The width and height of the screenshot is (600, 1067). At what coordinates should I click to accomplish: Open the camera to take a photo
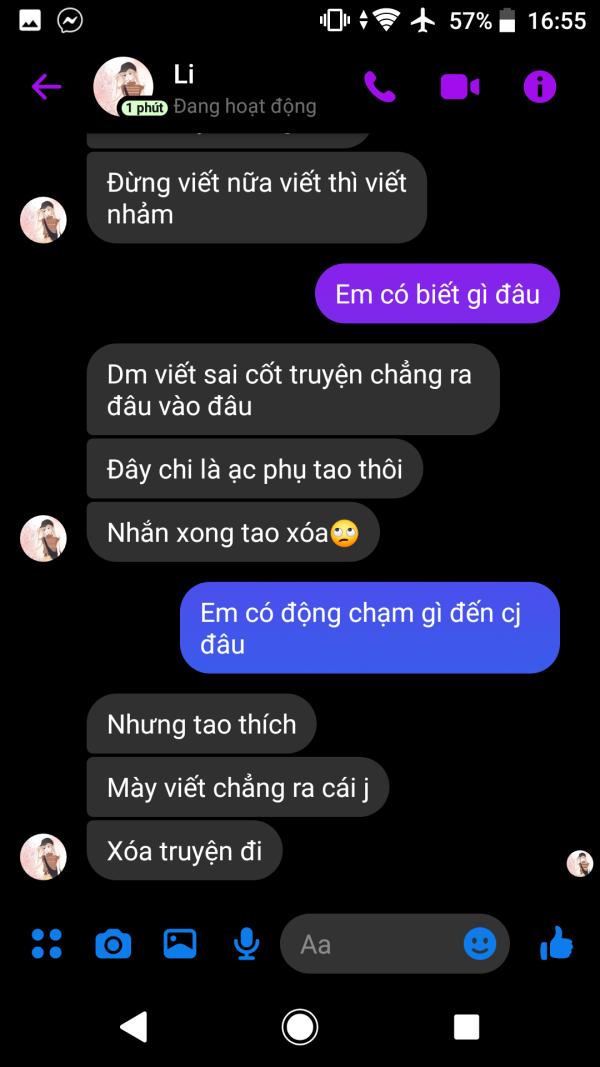click(x=113, y=944)
